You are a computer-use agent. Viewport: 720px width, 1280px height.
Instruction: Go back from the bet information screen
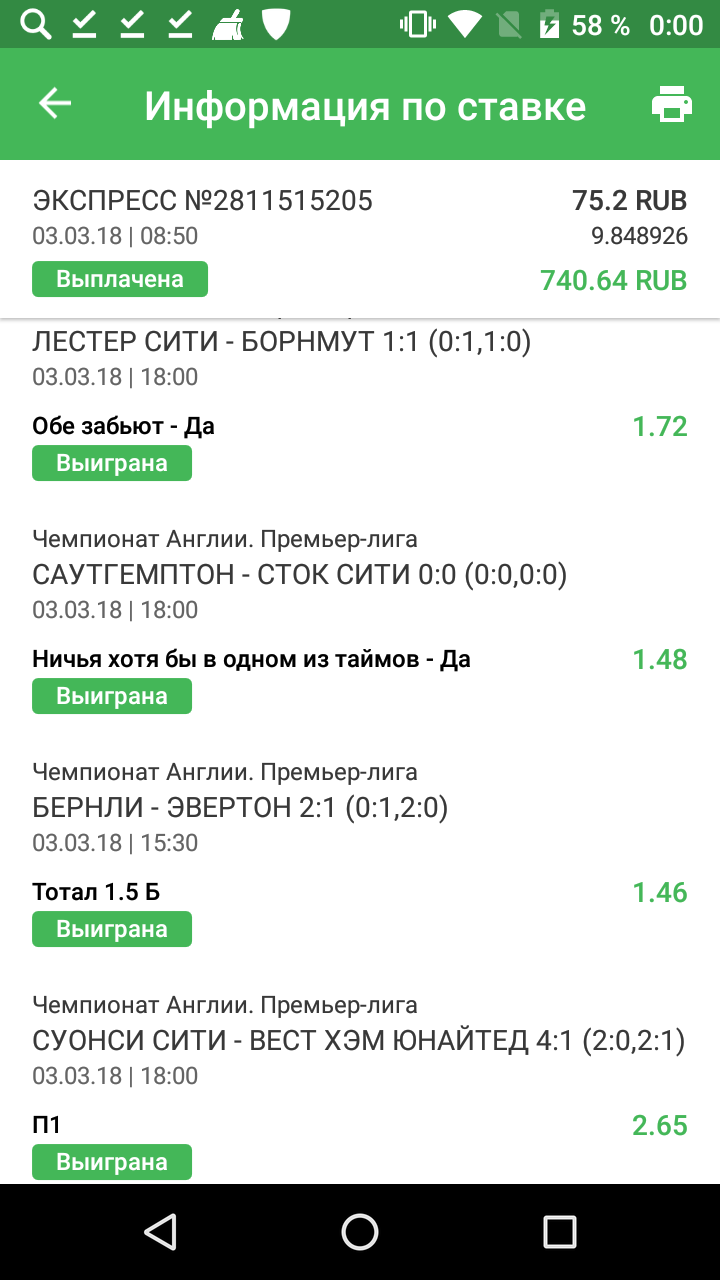point(55,104)
